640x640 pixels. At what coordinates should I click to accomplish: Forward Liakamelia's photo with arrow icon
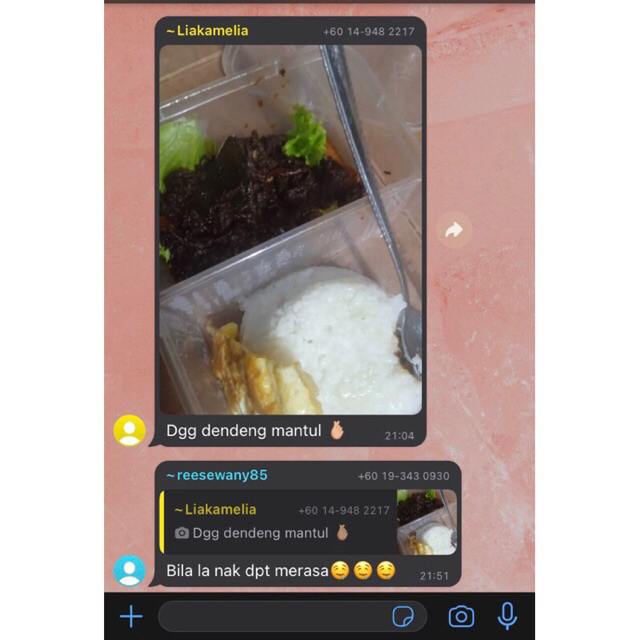coord(454,230)
